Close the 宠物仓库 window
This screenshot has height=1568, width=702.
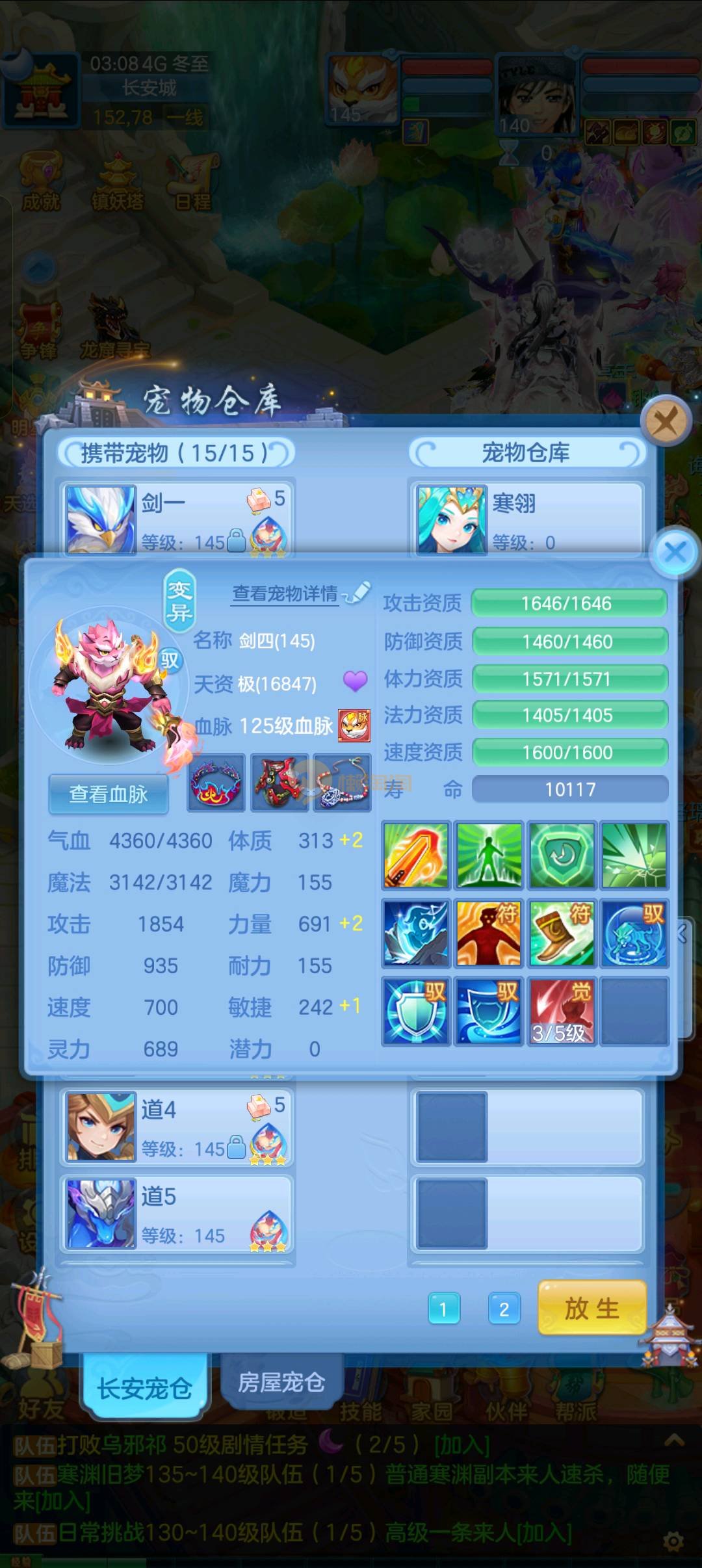pos(665,422)
